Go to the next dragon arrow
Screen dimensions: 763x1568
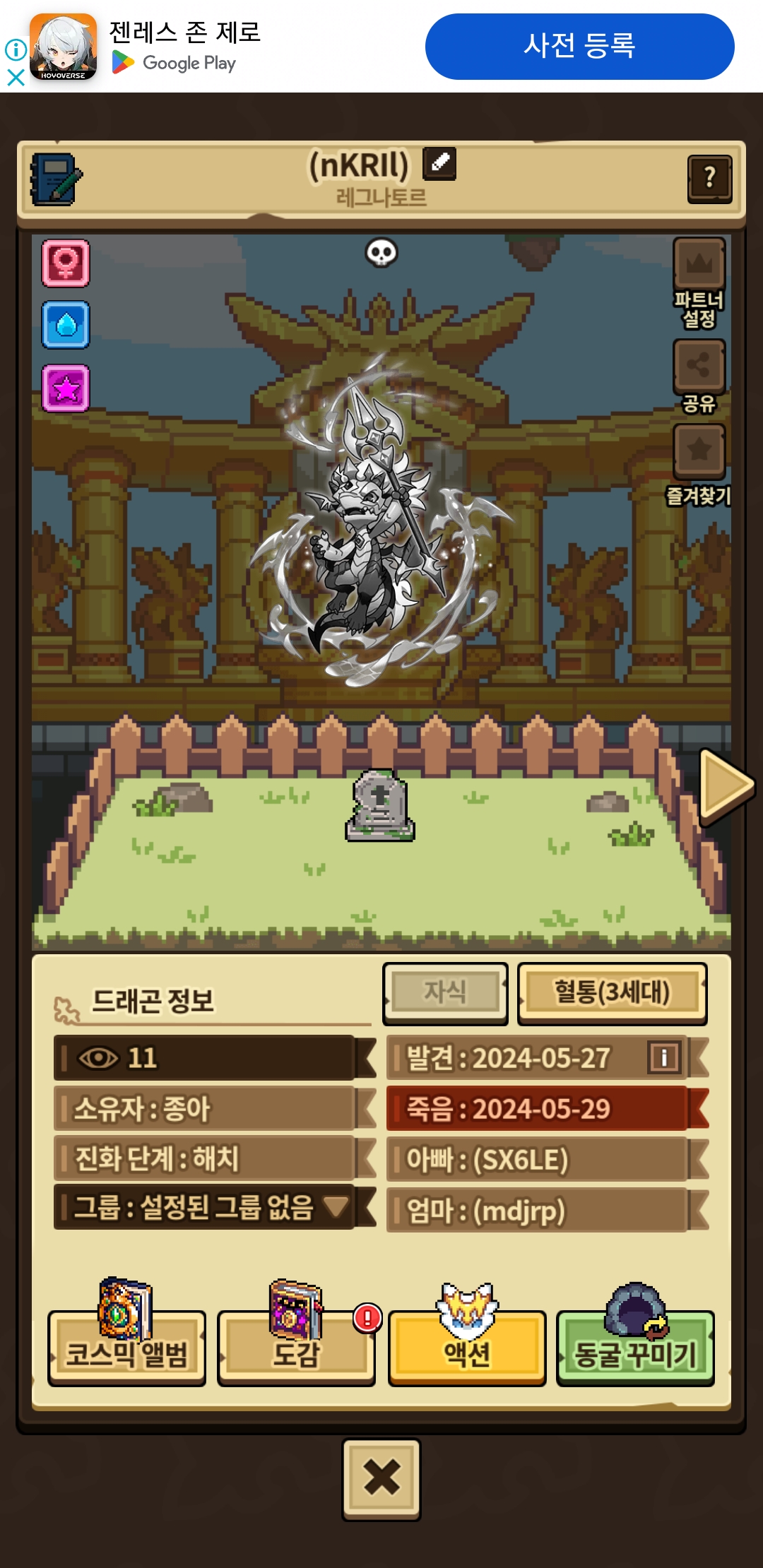click(726, 785)
